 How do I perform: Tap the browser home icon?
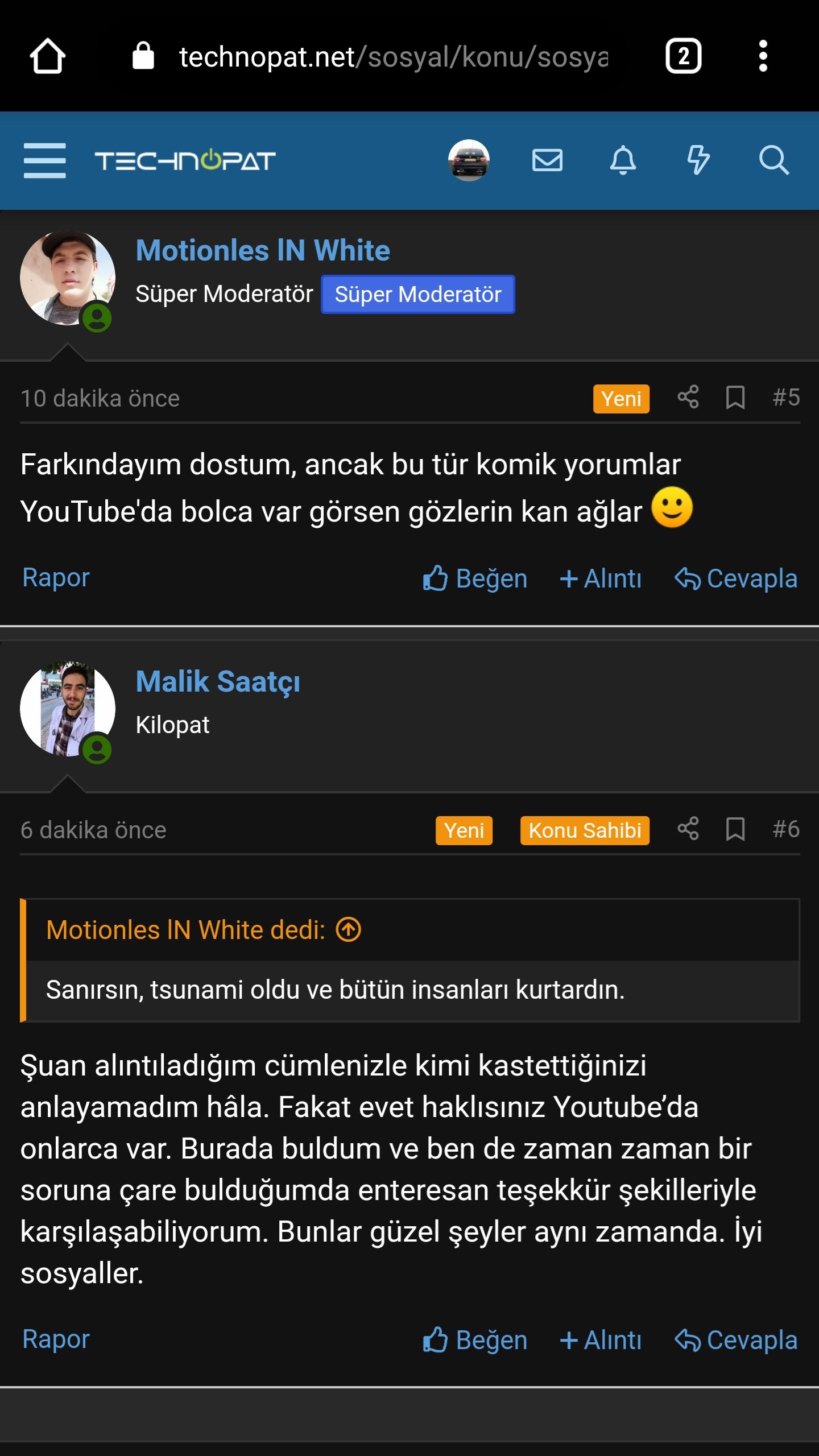(48, 56)
